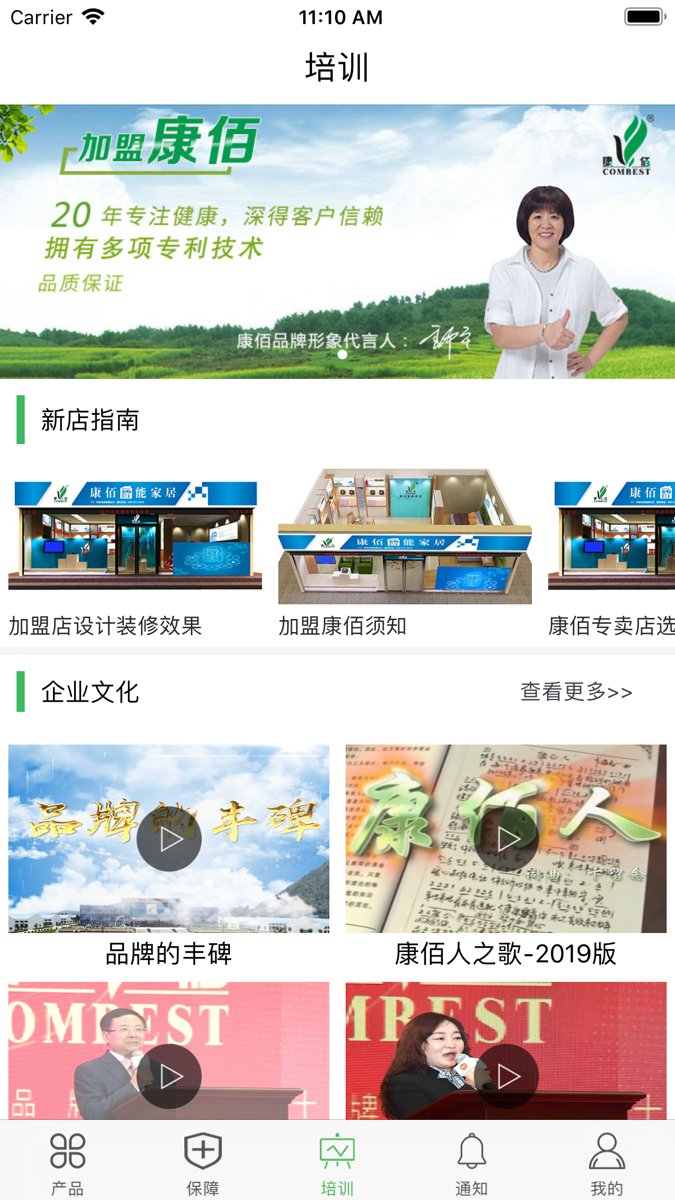Play the video of man at podium
675x1200 pixels.
[169, 1075]
